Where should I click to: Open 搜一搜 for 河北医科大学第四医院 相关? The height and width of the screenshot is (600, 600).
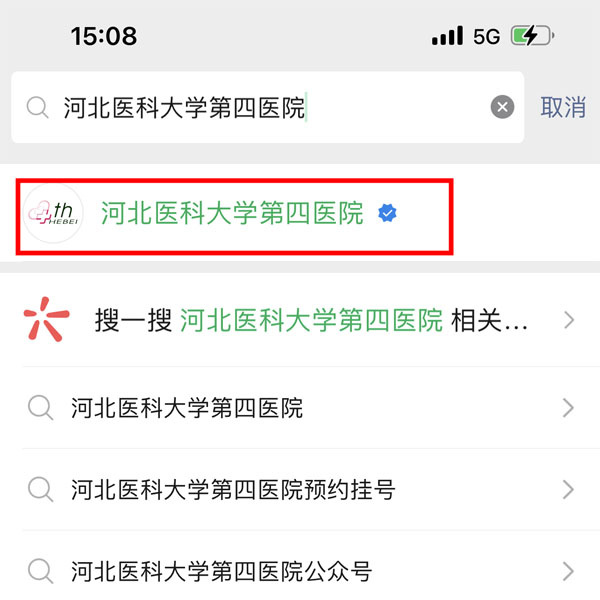point(300,321)
